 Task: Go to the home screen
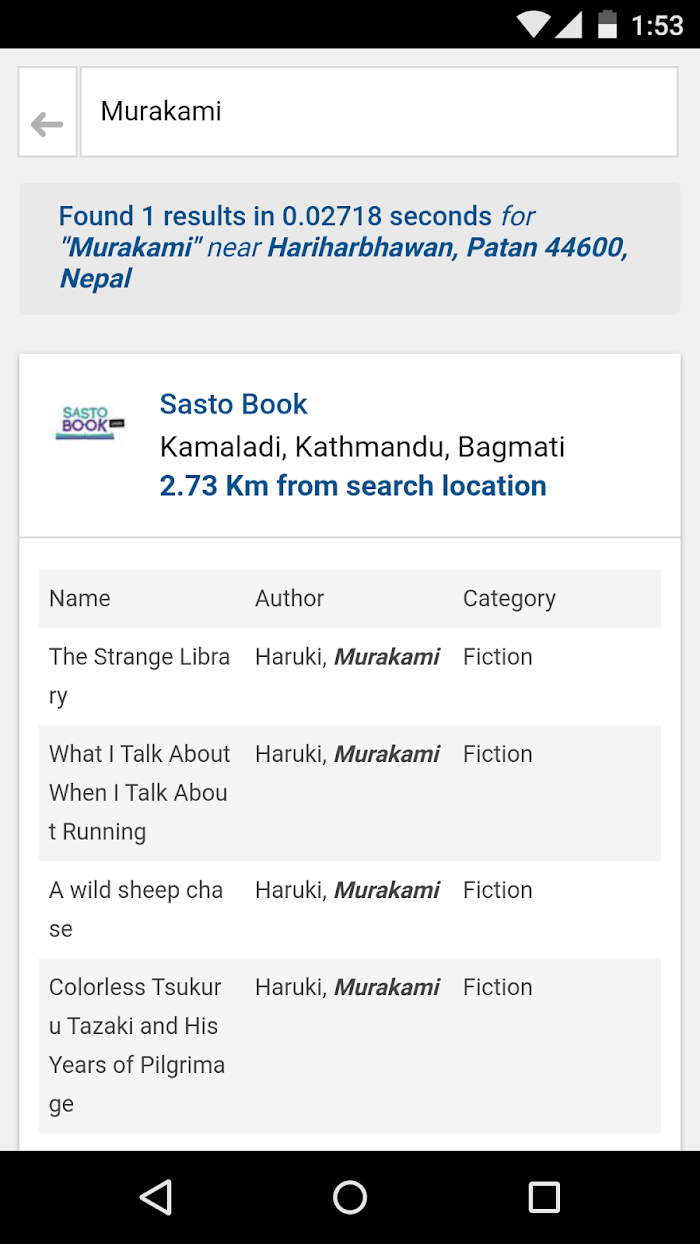point(350,1197)
